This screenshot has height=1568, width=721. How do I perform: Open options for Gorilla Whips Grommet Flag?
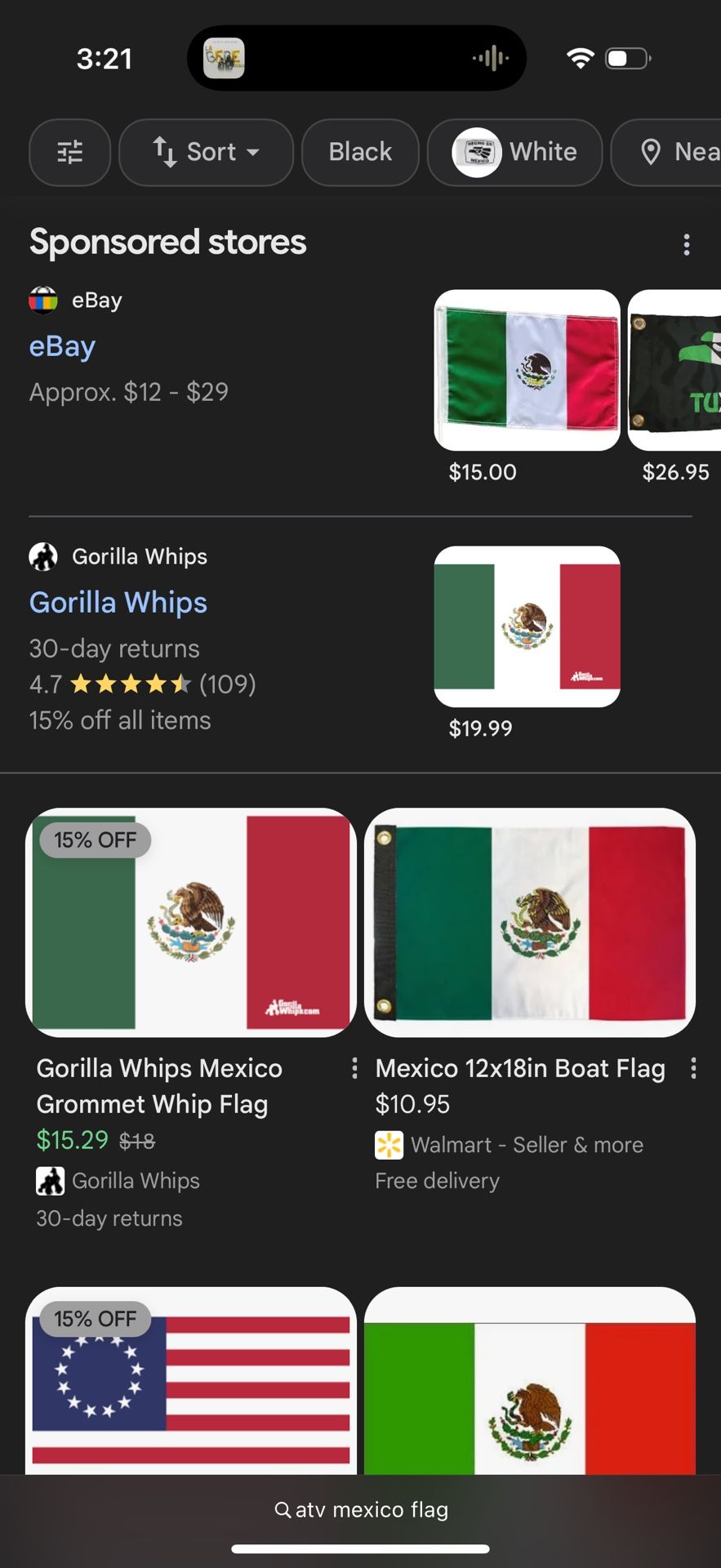click(354, 1068)
